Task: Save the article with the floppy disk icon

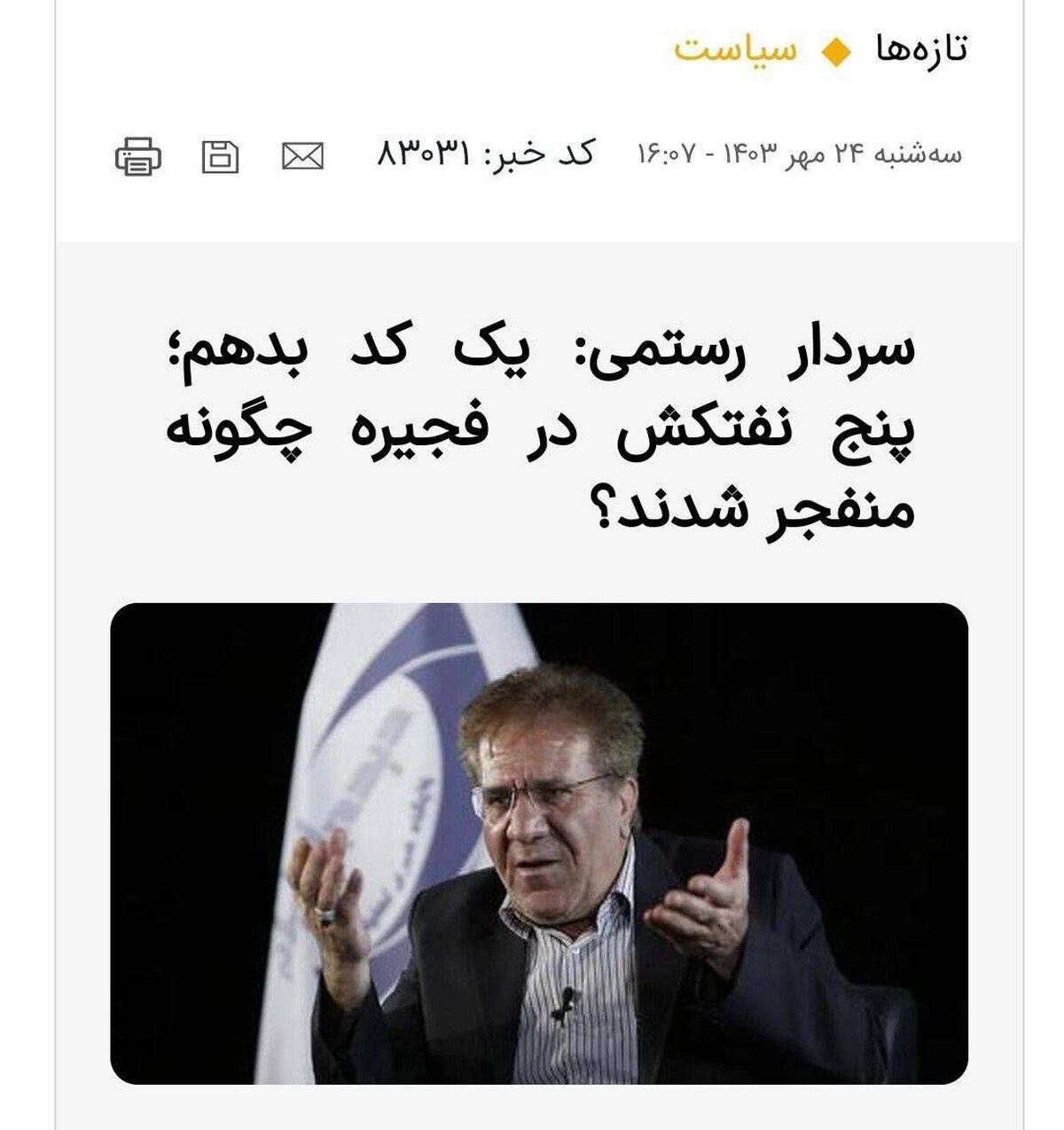Action: click(x=220, y=156)
